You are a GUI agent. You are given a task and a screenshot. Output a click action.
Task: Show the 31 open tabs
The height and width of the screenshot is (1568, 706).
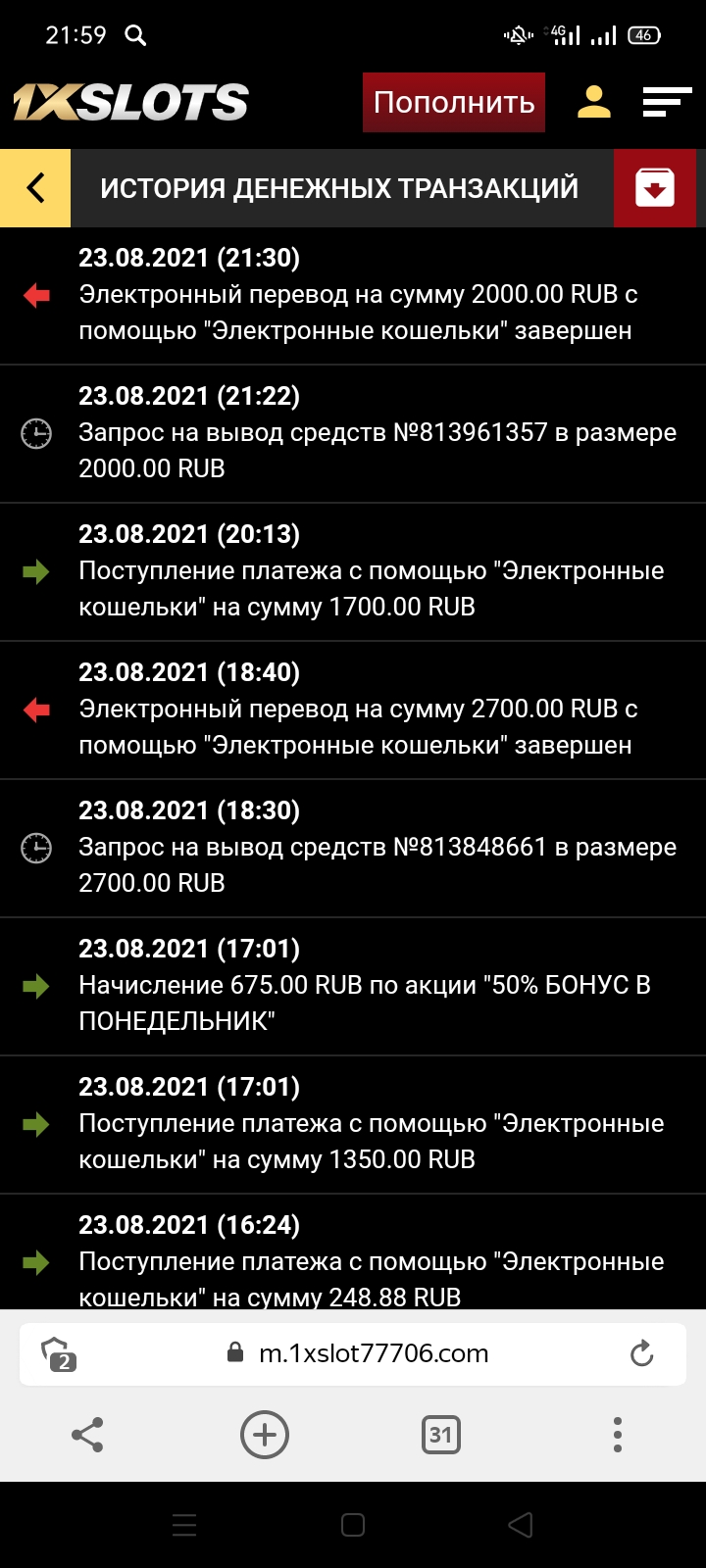click(441, 1435)
